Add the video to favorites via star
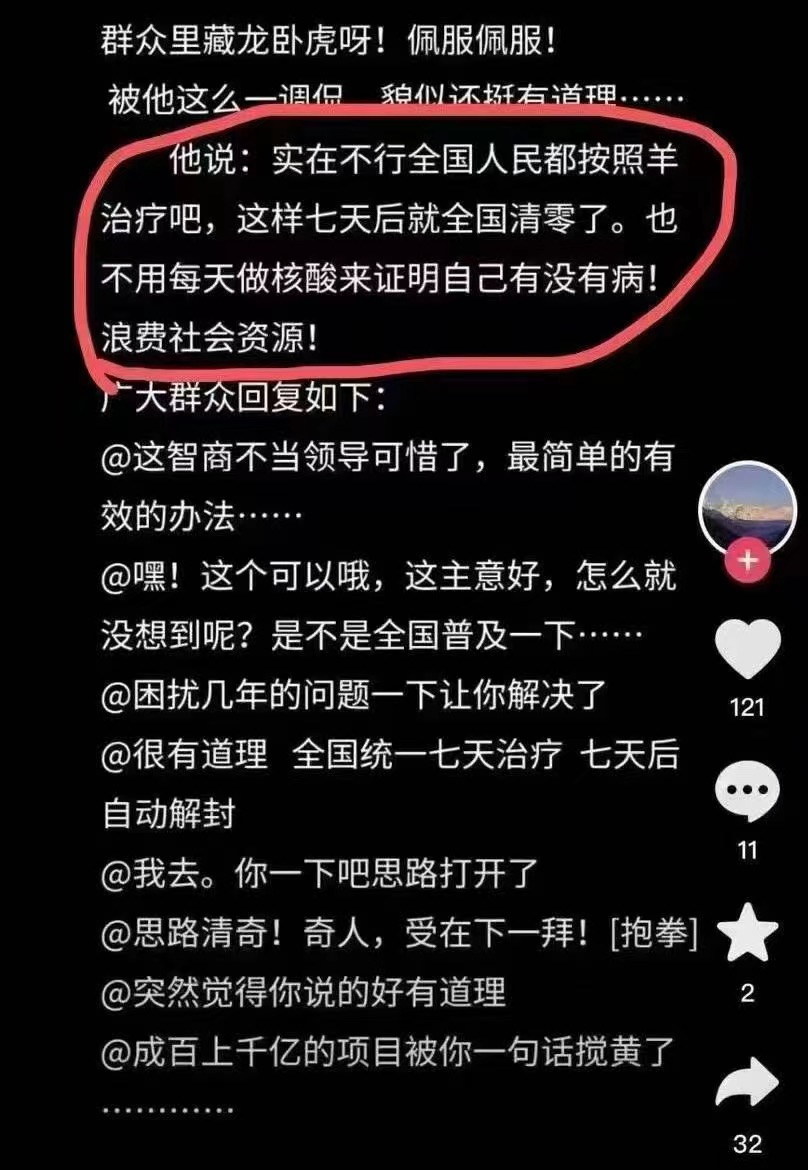The height and width of the screenshot is (1170, 808). 747,934
